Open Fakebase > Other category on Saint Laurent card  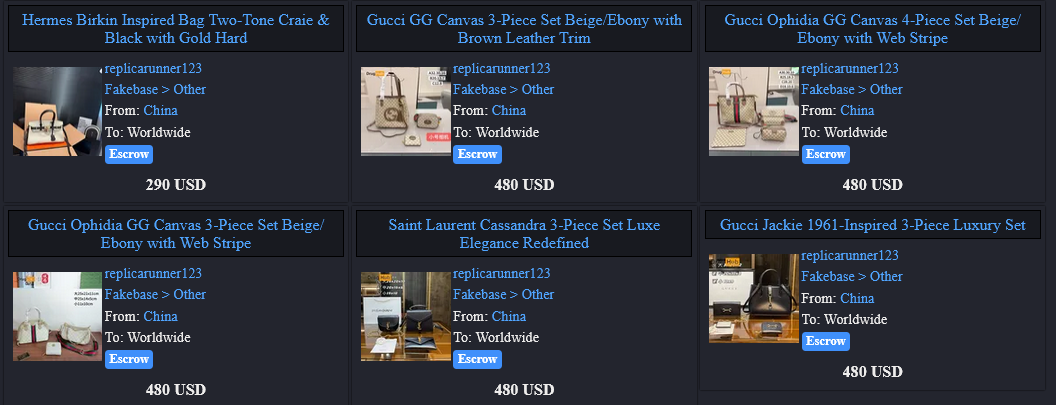click(x=503, y=294)
